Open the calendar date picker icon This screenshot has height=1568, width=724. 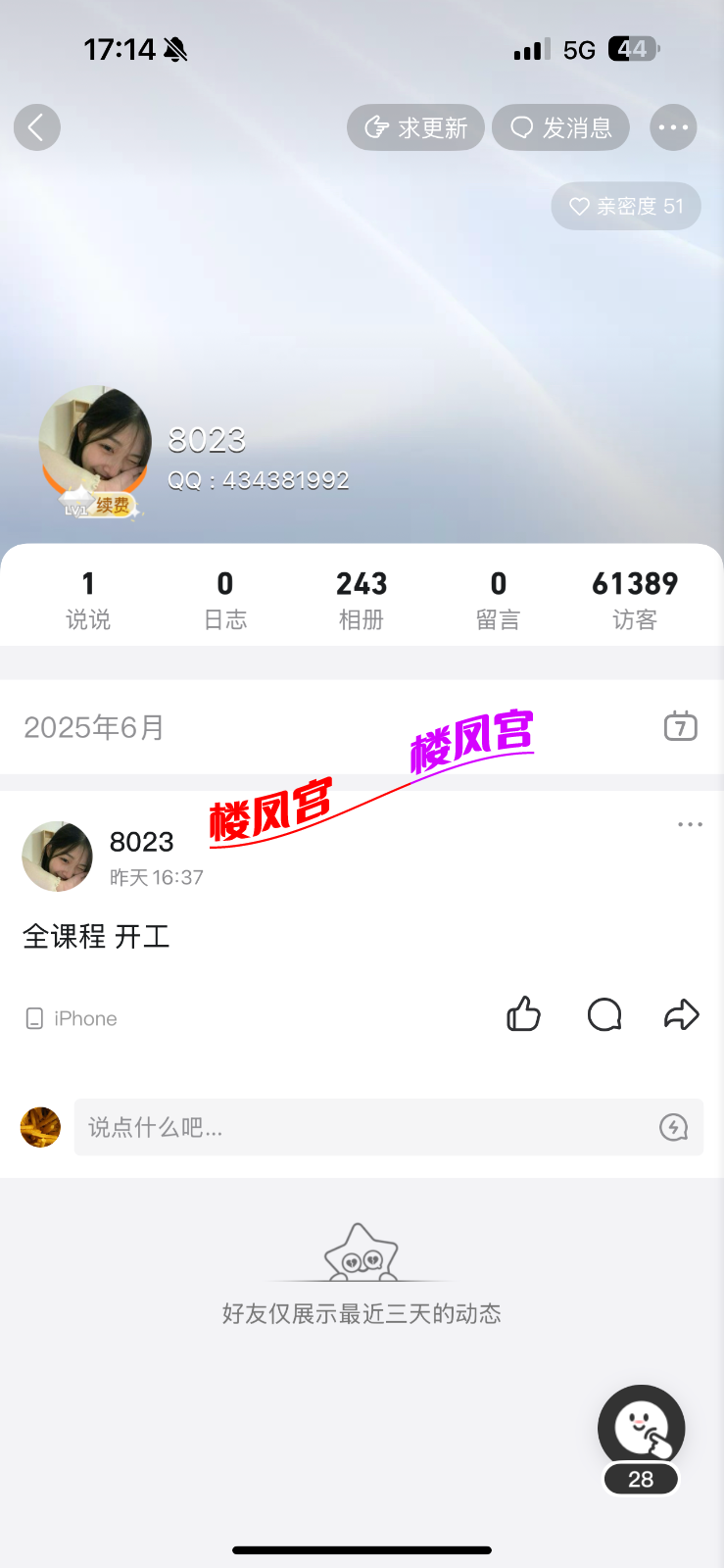680,726
